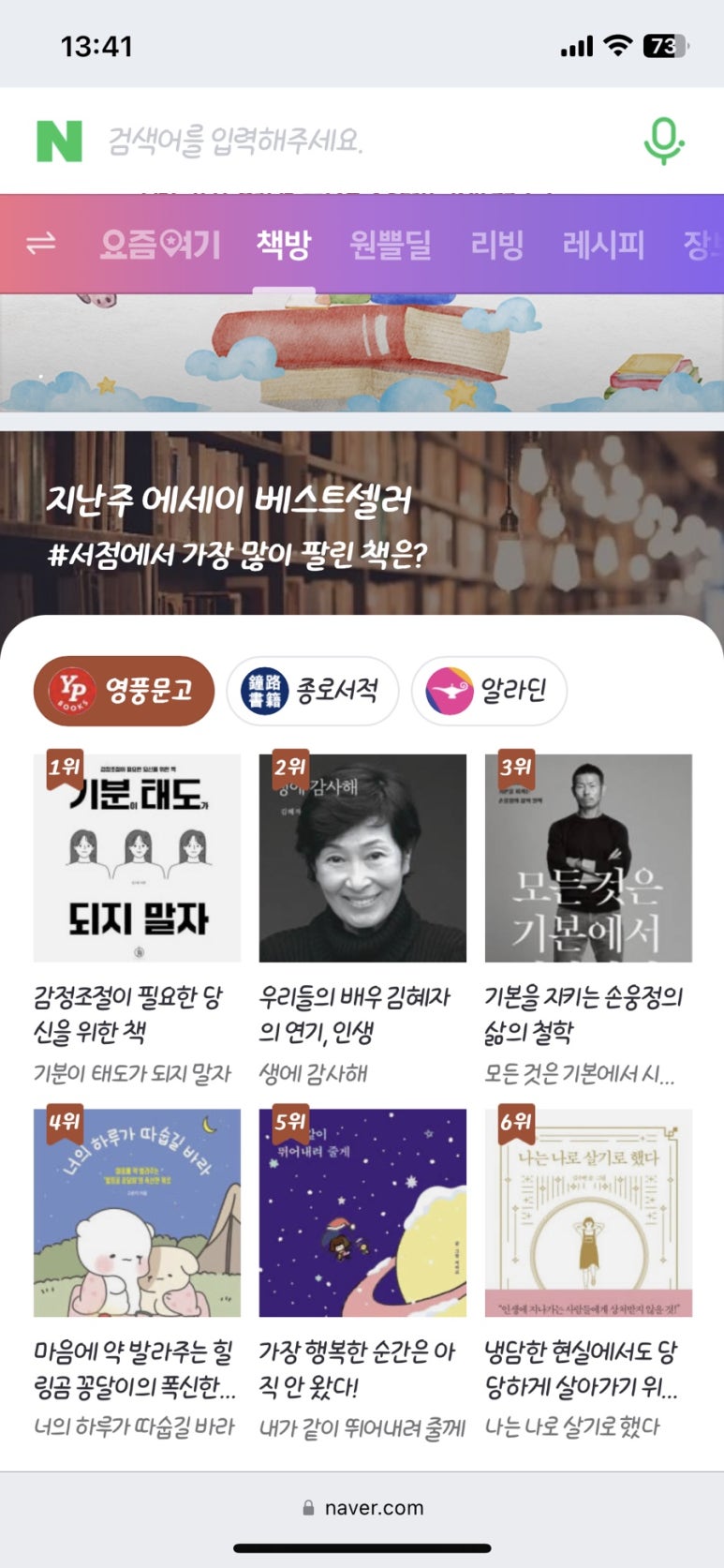
Task: Switch to the 원쁠딜 tab
Action: tap(390, 245)
